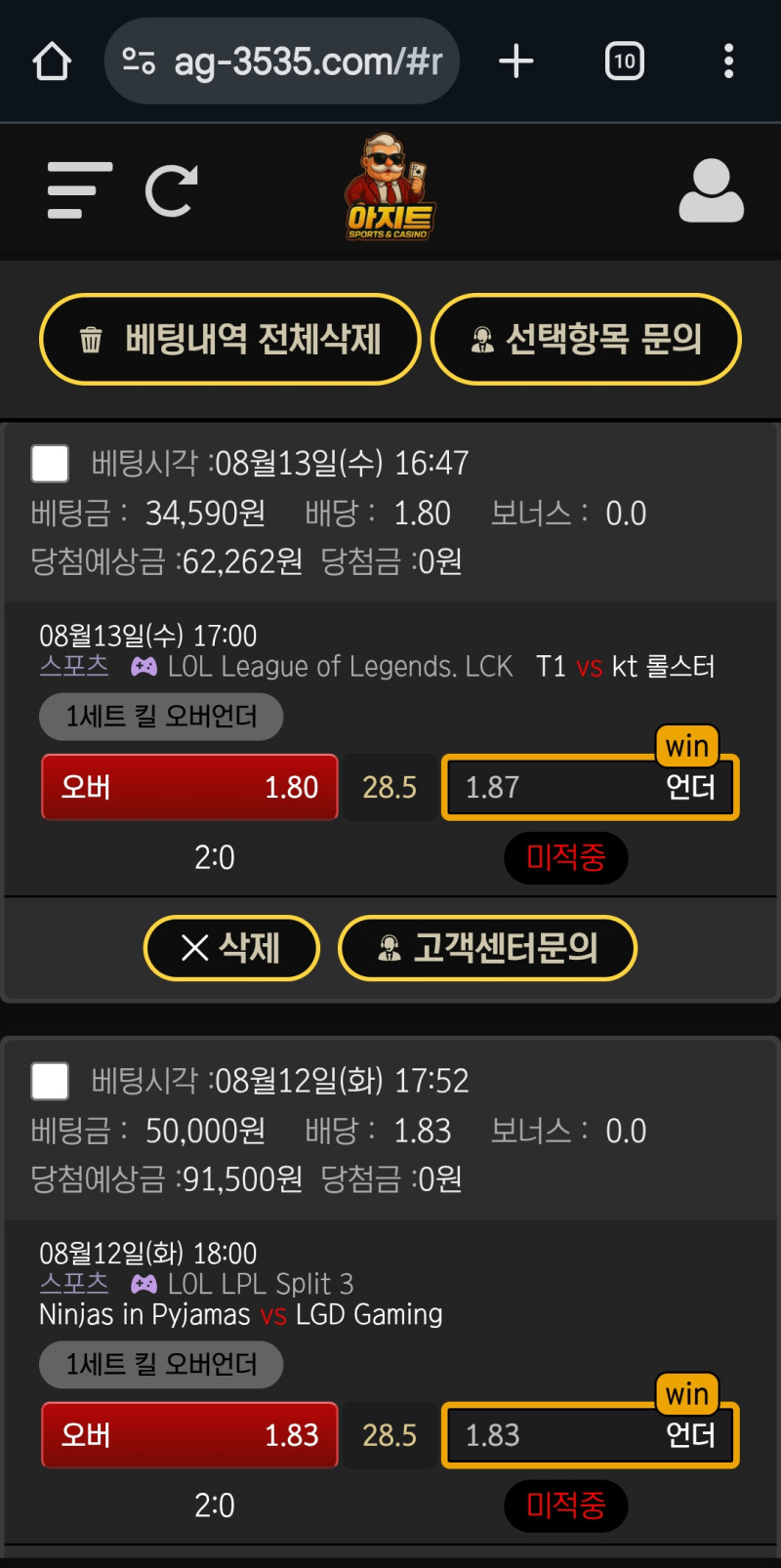This screenshot has height=1568, width=781.
Task: Open the browser overflow menu
Action: [x=728, y=62]
